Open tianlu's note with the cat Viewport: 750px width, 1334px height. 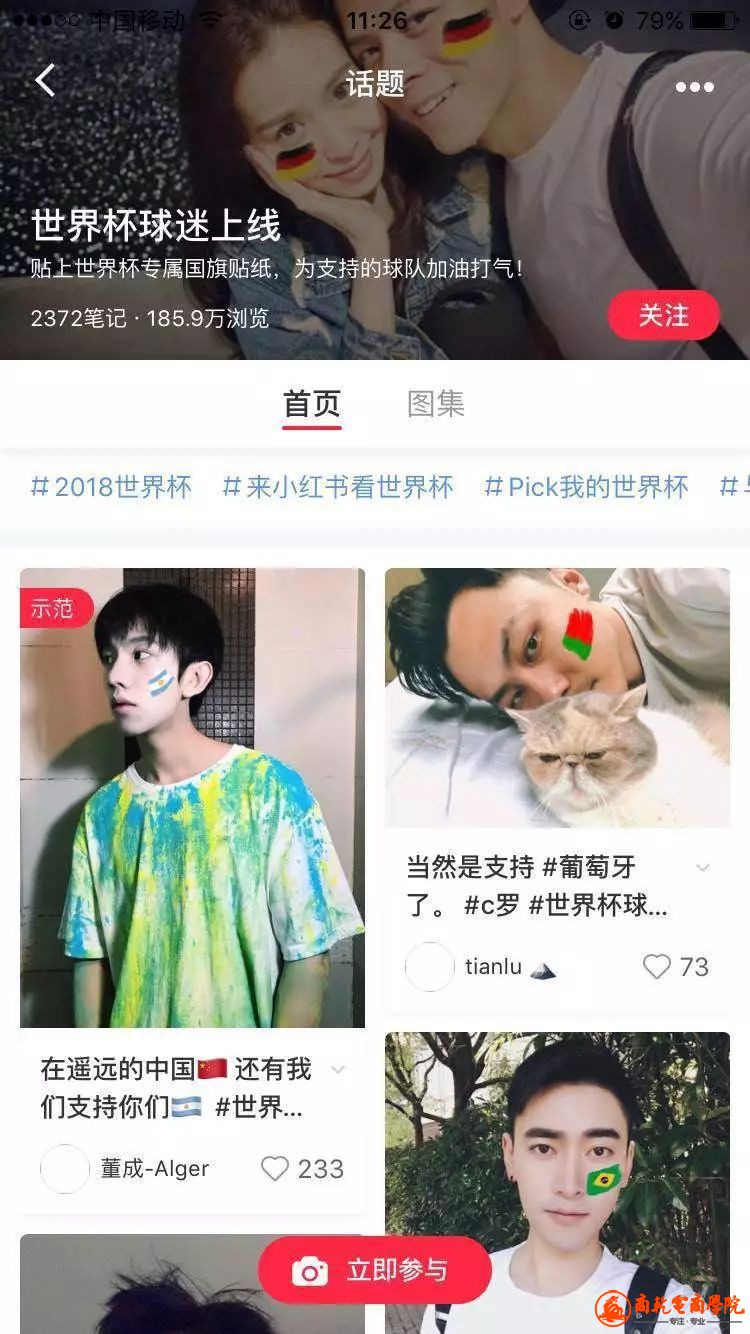(x=557, y=697)
